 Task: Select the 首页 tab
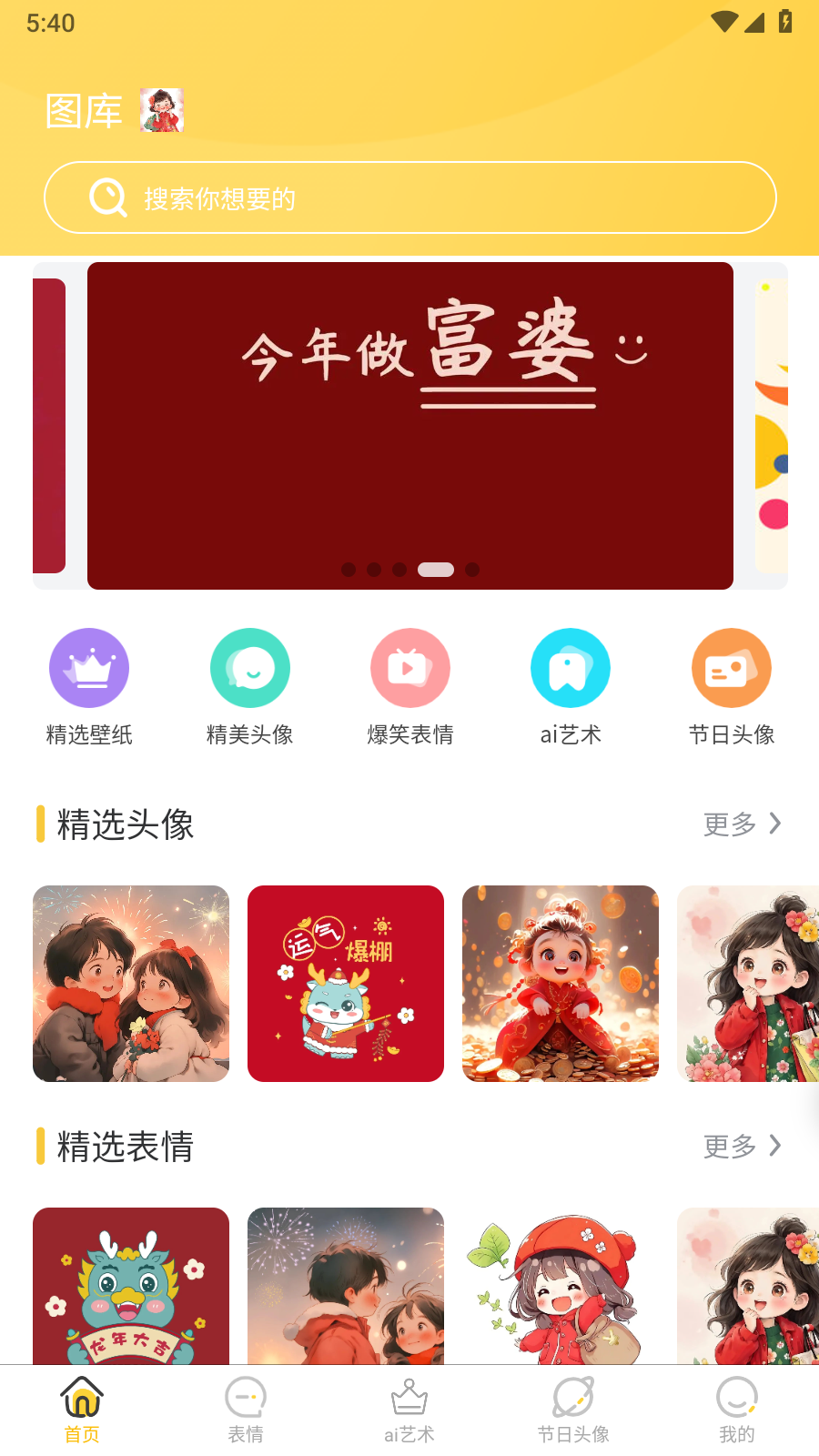[82, 1410]
